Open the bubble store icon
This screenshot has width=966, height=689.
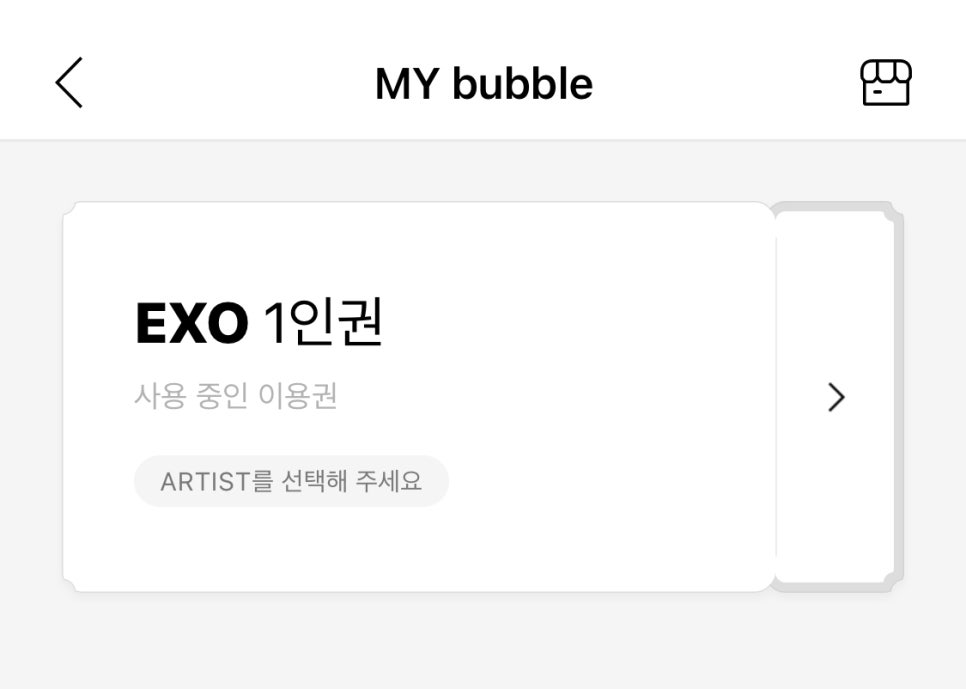tap(885, 83)
